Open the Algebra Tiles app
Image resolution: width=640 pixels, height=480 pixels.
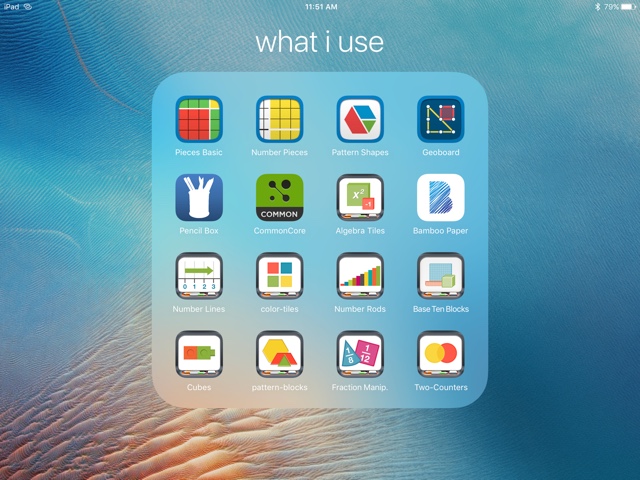[360, 198]
